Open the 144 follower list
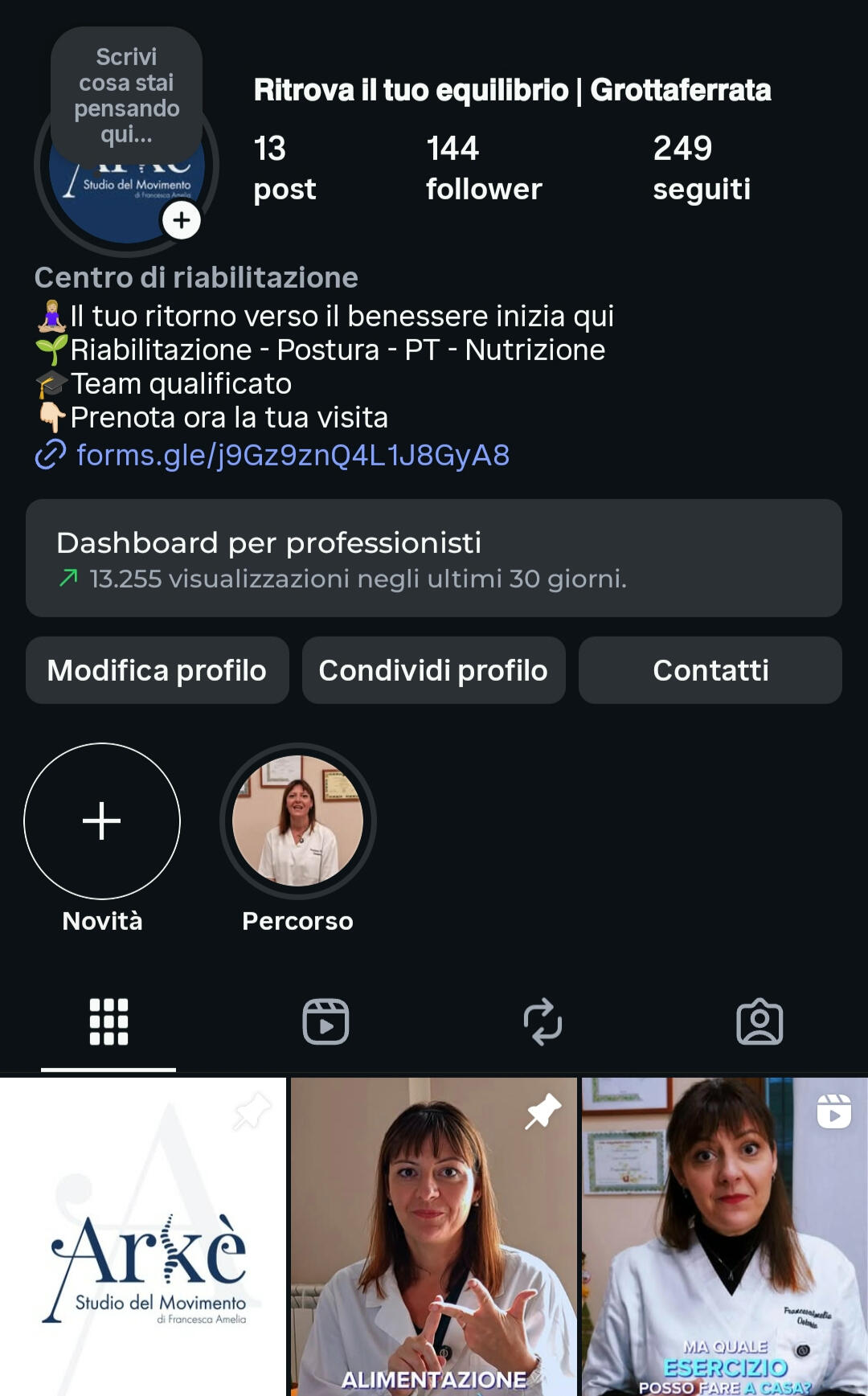 [x=484, y=168]
